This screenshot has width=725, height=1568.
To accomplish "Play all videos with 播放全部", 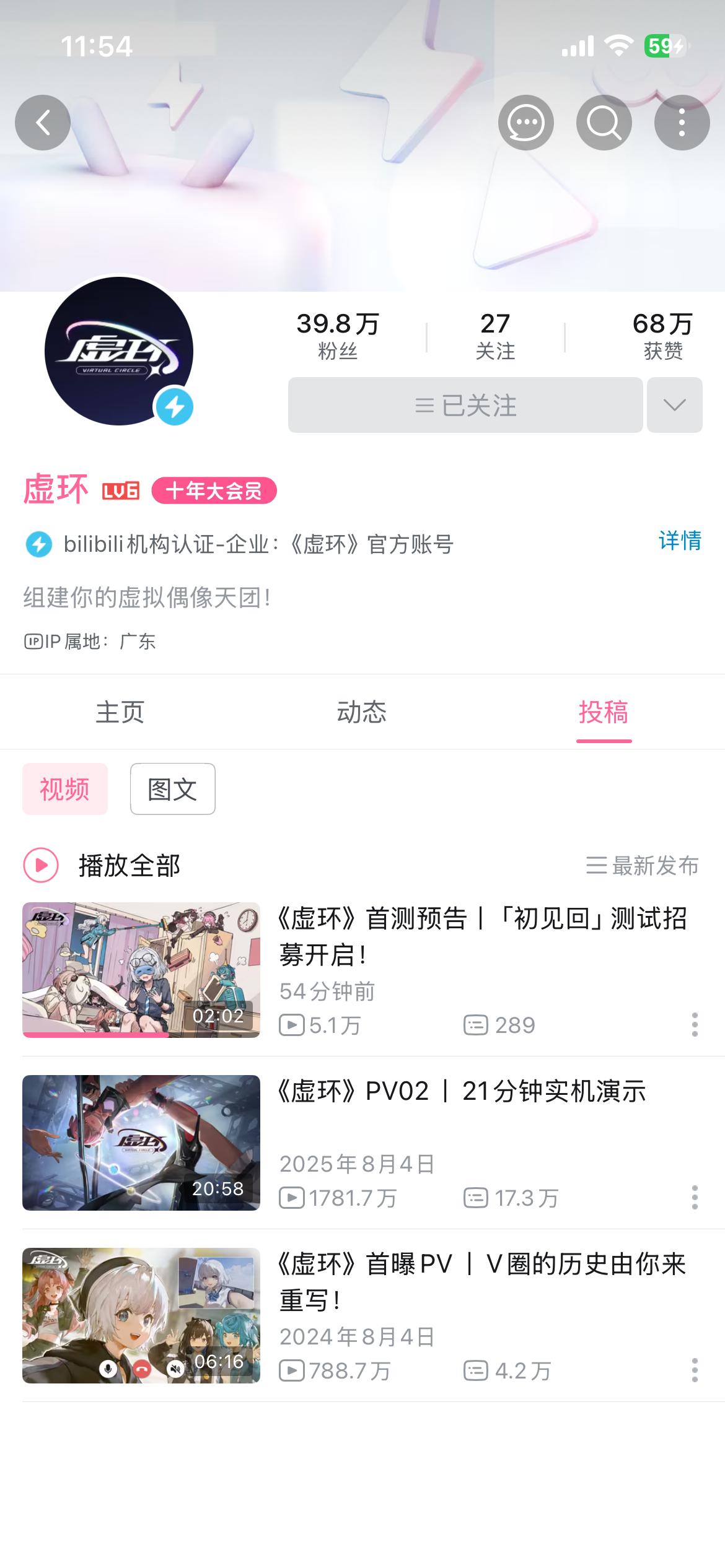I will click(102, 865).
